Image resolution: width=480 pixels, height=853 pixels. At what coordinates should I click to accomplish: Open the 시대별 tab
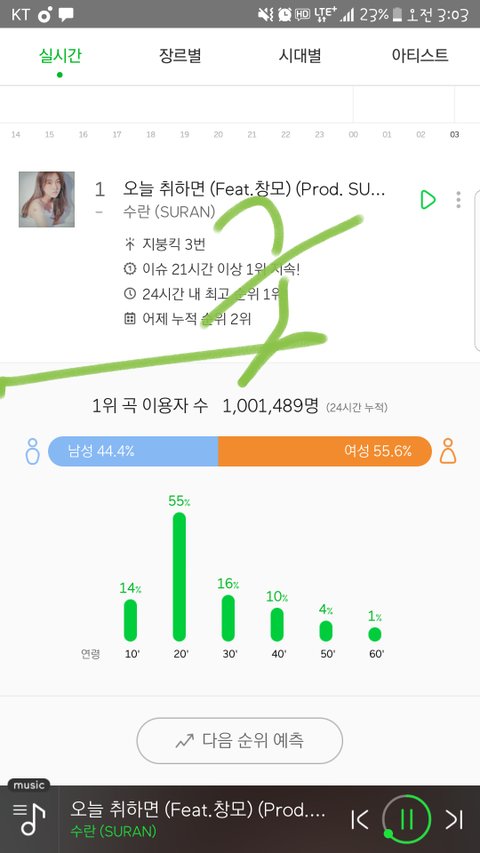(300, 55)
